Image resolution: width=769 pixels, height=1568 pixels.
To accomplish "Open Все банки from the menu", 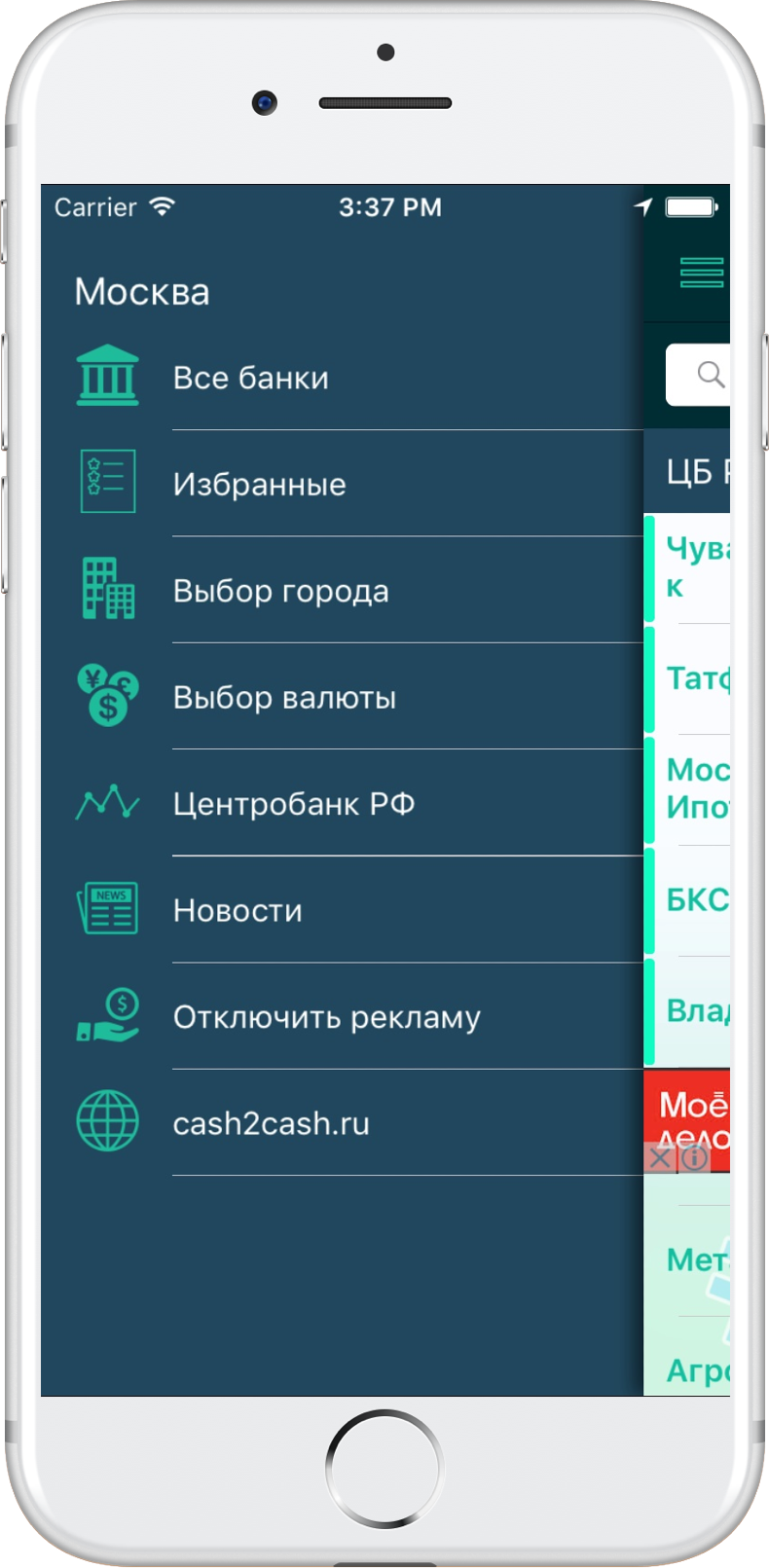I will tap(251, 378).
